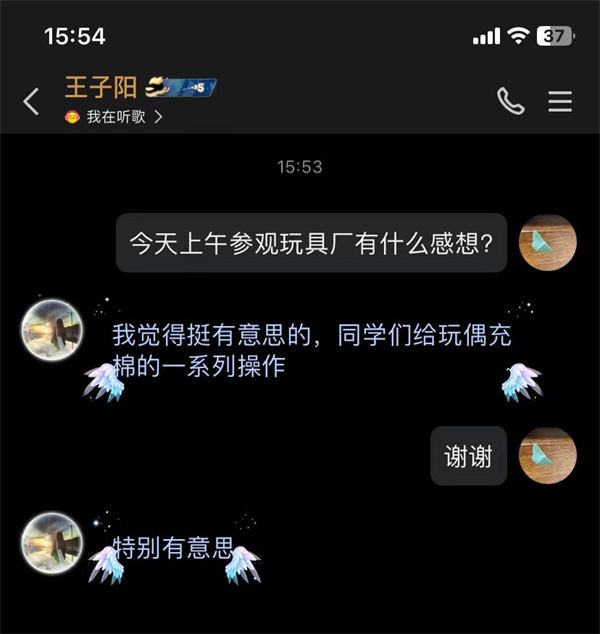The width and height of the screenshot is (600, 634).
Task: Open 王子阳's avatar beside 我觉得挺有意思的
Action: [x=52, y=328]
